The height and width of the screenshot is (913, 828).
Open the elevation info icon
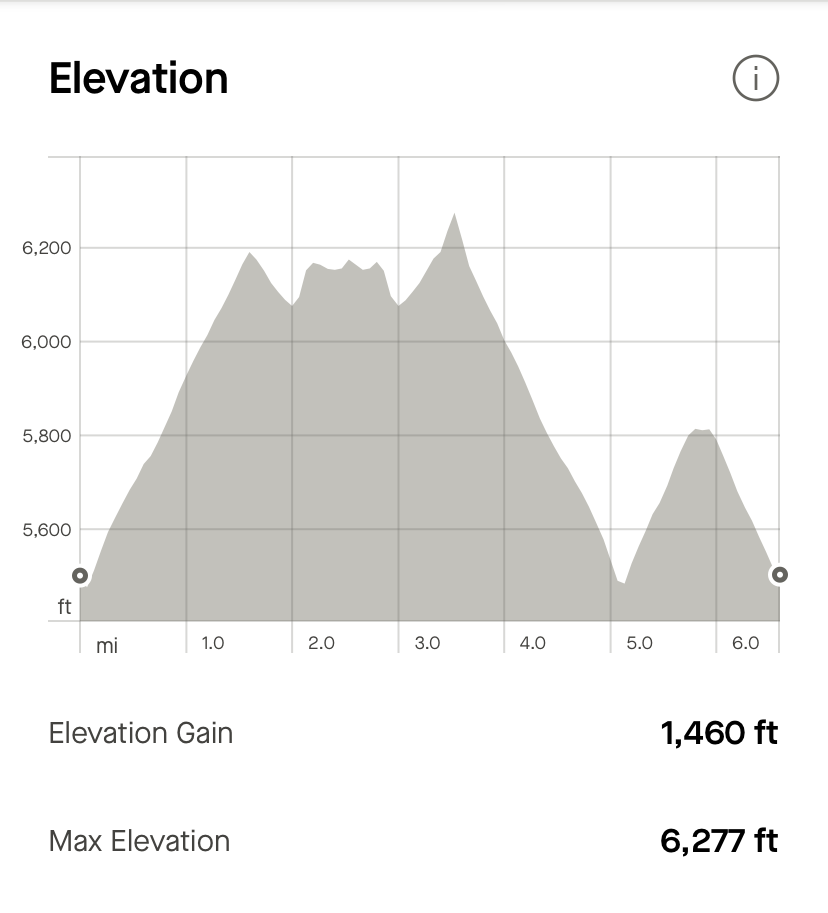tap(755, 78)
